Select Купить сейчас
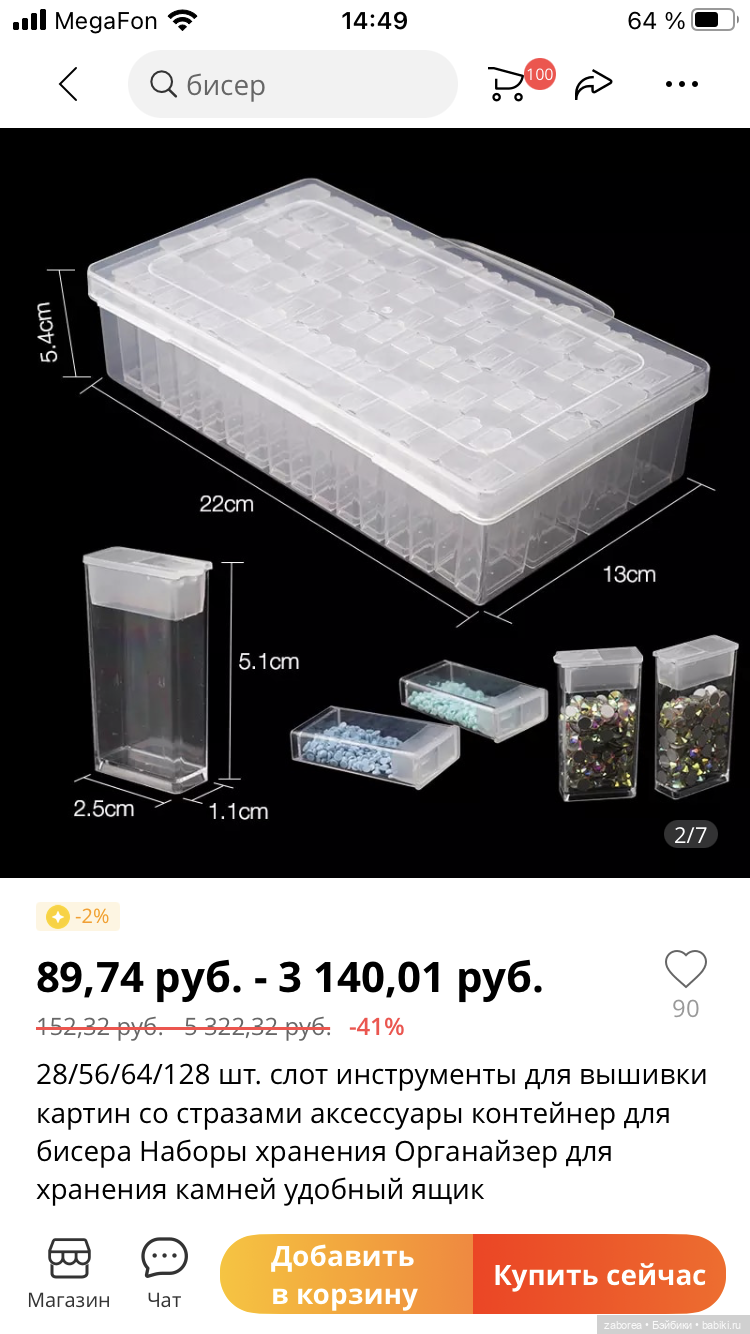 (x=599, y=1274)
